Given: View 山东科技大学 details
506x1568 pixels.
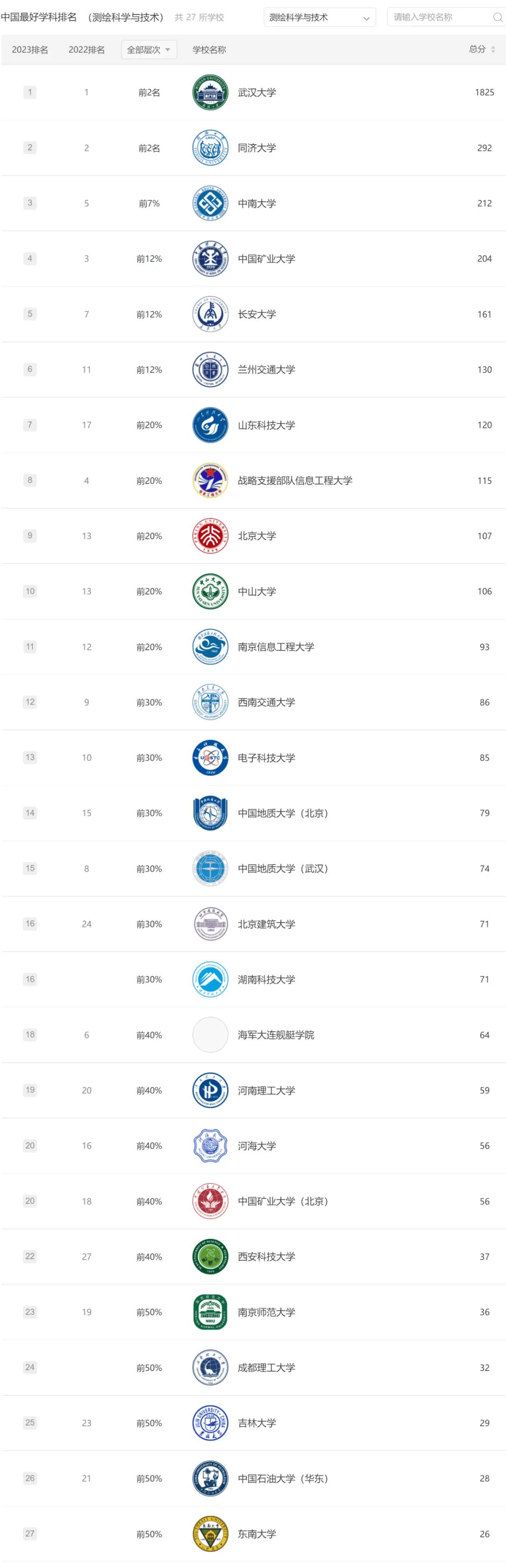Looking at the screenshot, I should (x=267, y=425).
